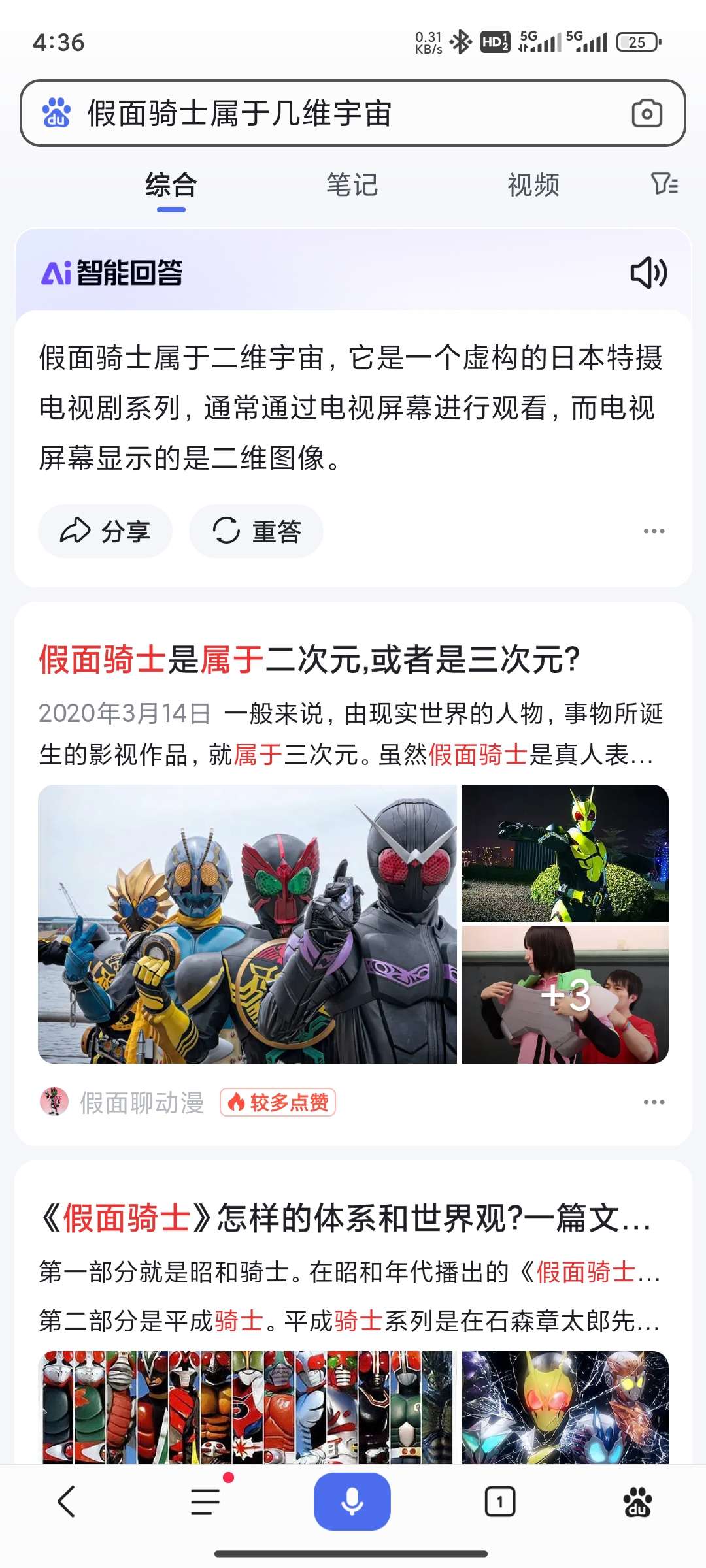Go to Baidu home via the paw icon
The height and width of the screenshot is (1568, 706).
(x=637, y=1501)
